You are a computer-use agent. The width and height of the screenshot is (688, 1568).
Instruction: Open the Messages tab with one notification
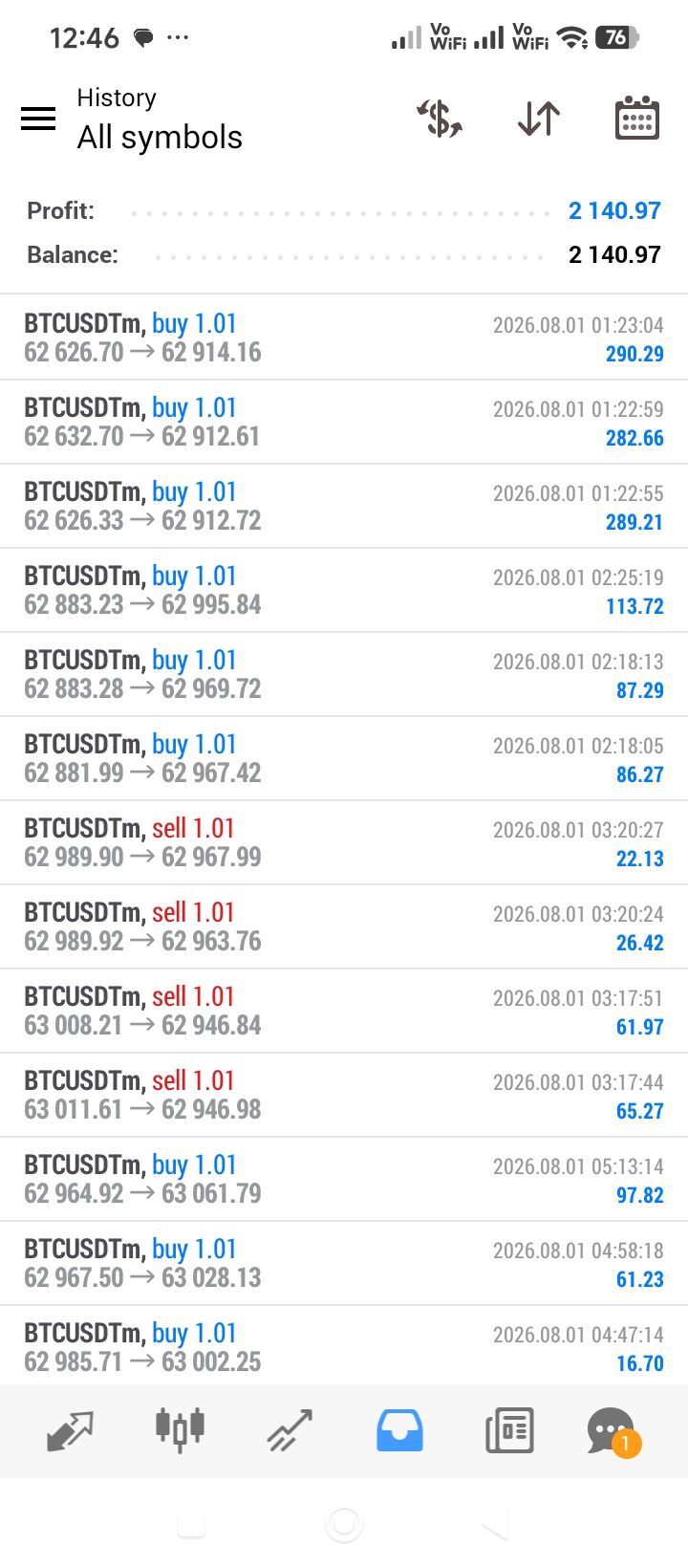[613, 1431]
